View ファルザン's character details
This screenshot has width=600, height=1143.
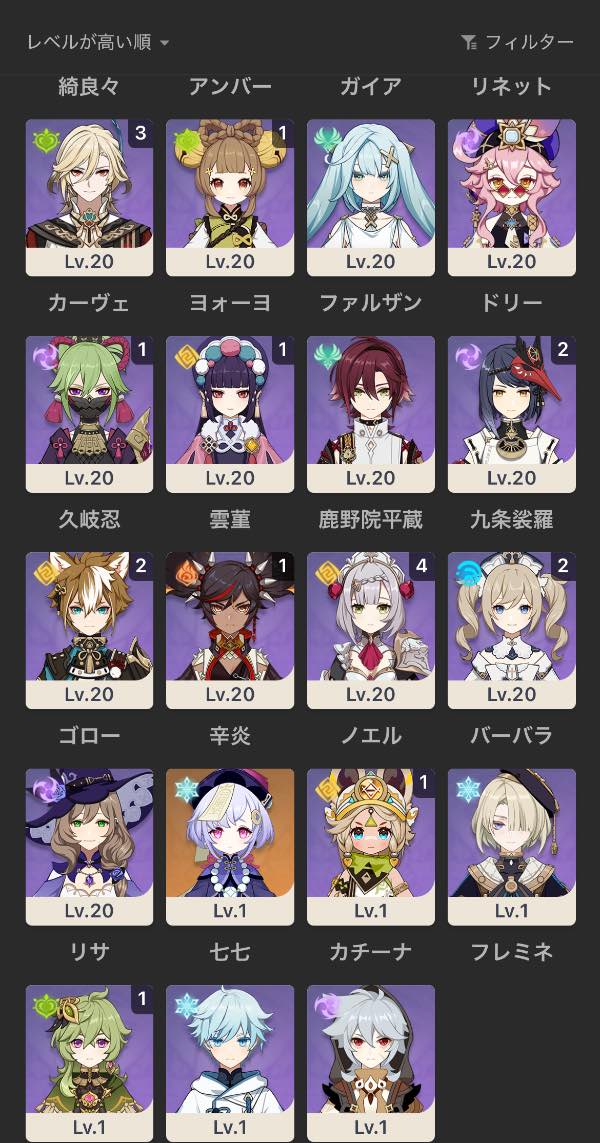tap(371, 197)
